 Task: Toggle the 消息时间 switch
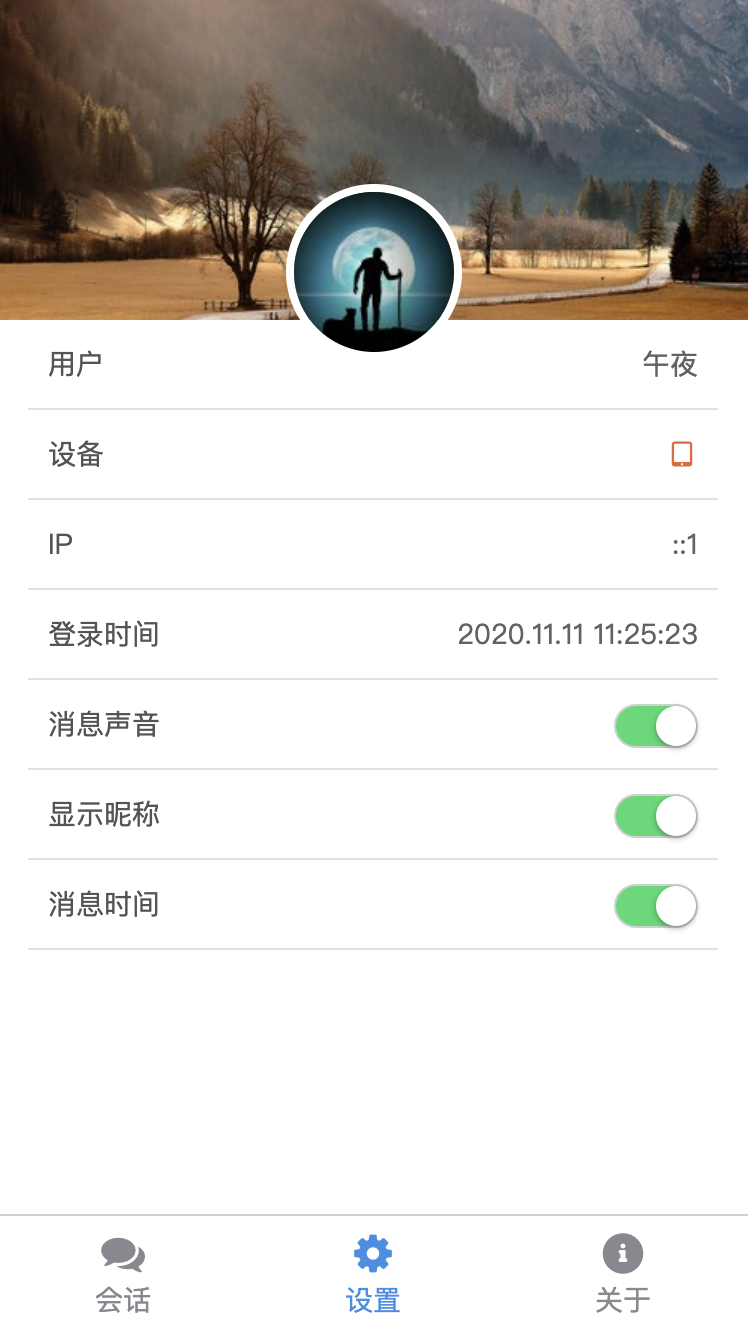(655, 906)
